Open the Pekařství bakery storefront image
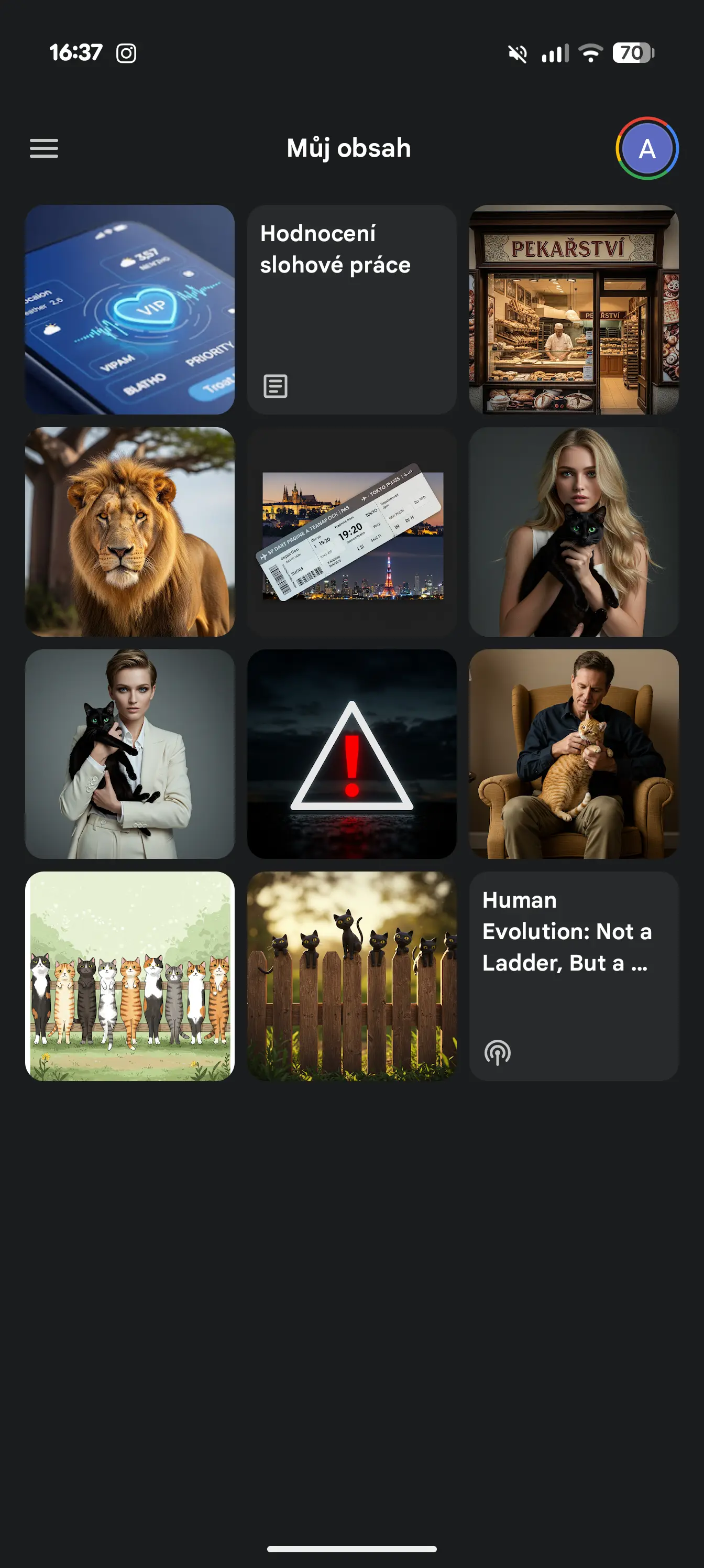Viewport: 704px width, 1568px height. pos(573,309)
